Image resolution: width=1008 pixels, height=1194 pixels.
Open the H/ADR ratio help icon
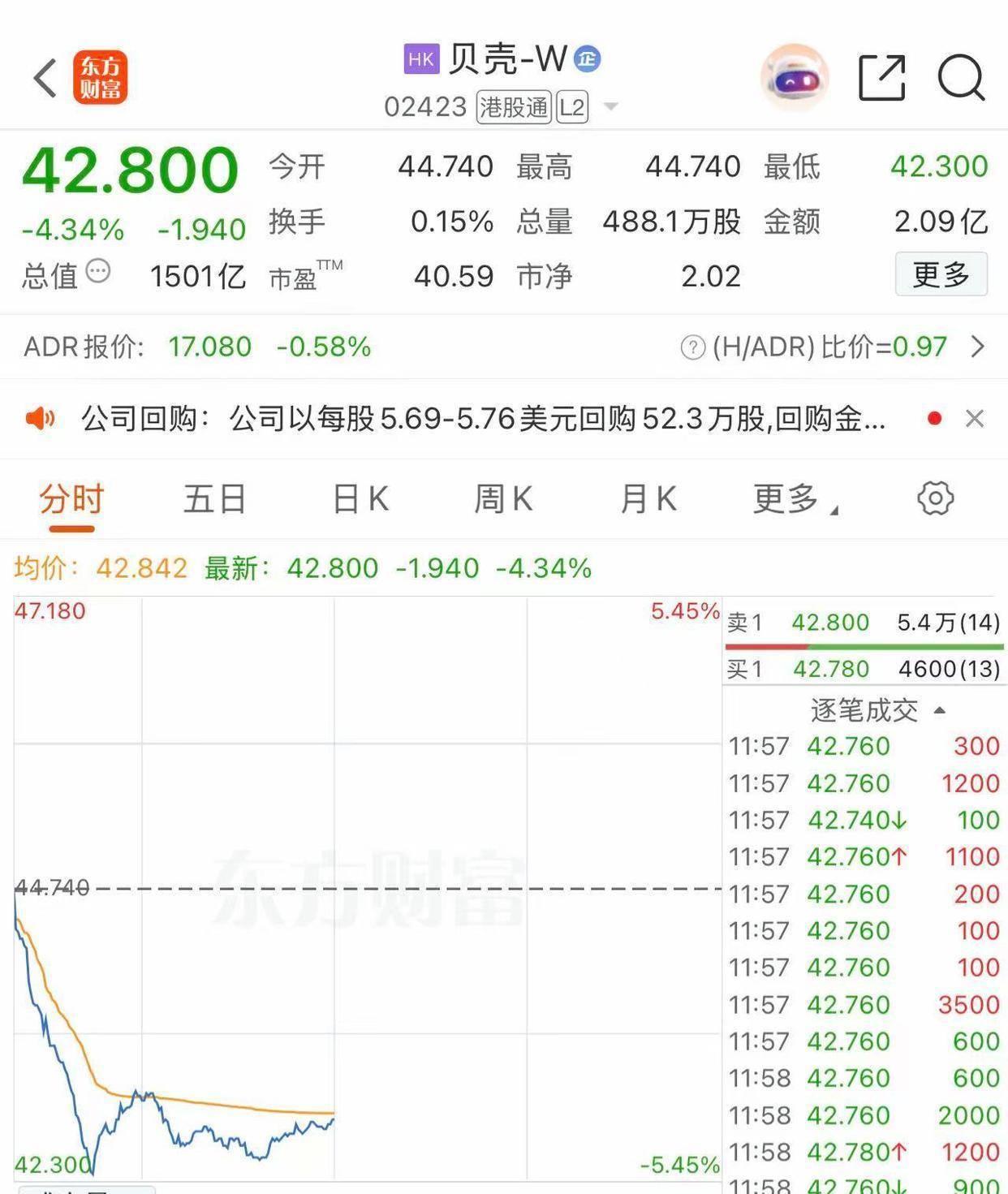coord(692,348)
